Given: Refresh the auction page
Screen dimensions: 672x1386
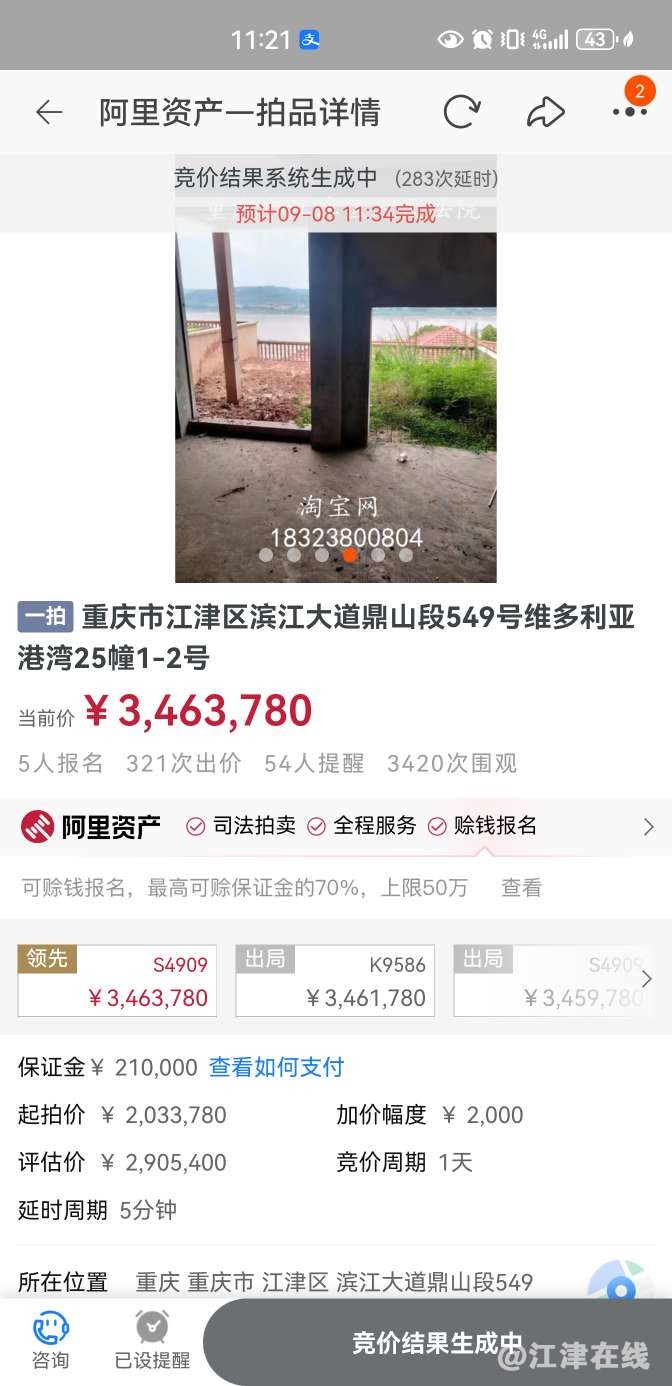Looking at the screenshot, I should point(461,112).
